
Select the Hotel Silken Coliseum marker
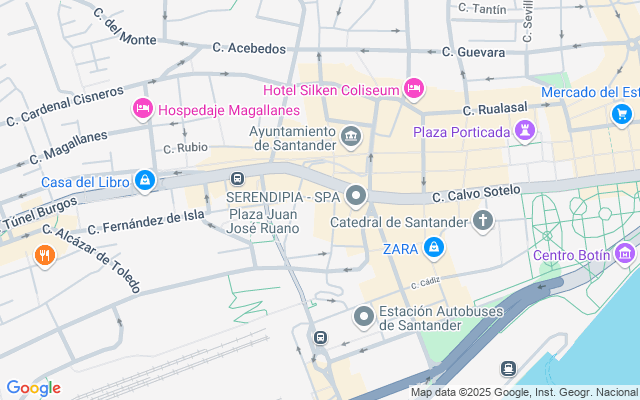[x=414, y=89]
